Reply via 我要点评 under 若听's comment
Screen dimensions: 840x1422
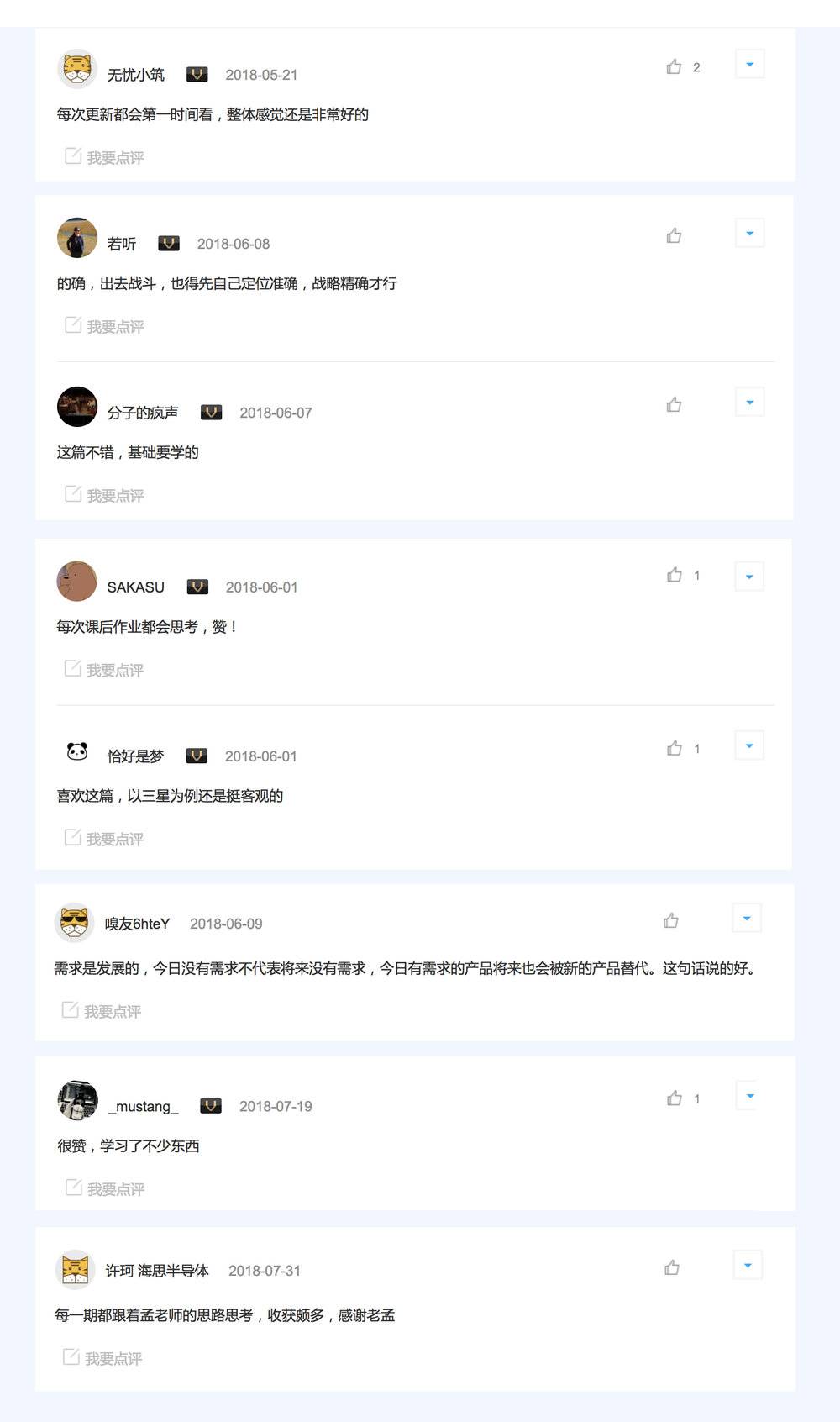point(105,326)
